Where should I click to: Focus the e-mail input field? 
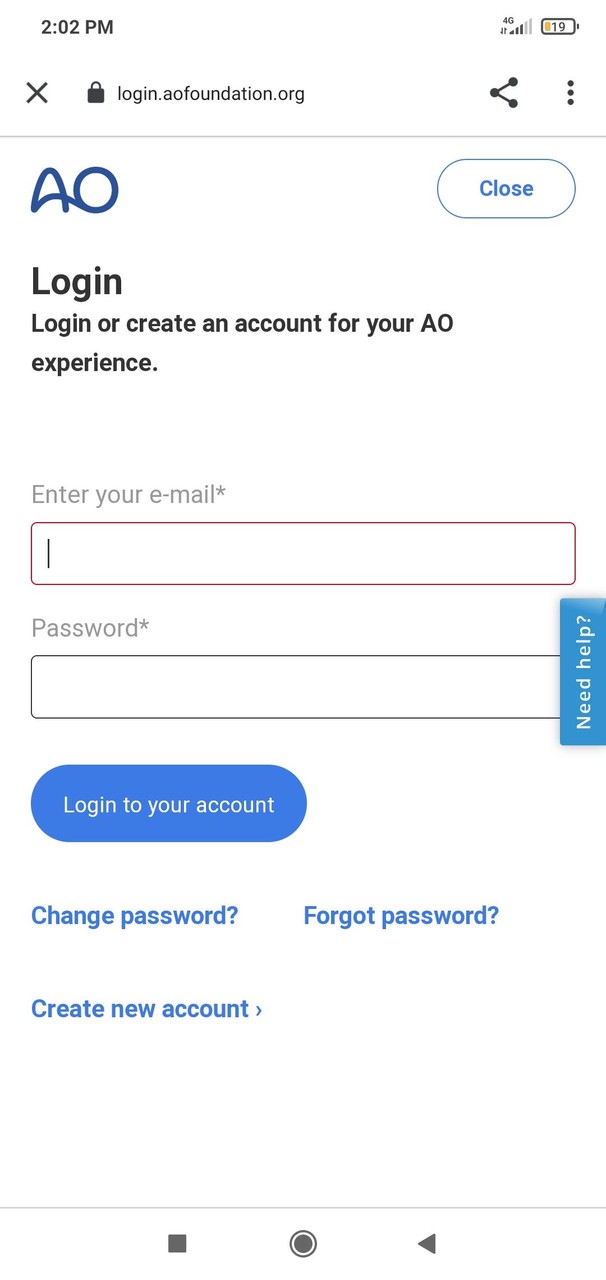[x=303, y=553]
